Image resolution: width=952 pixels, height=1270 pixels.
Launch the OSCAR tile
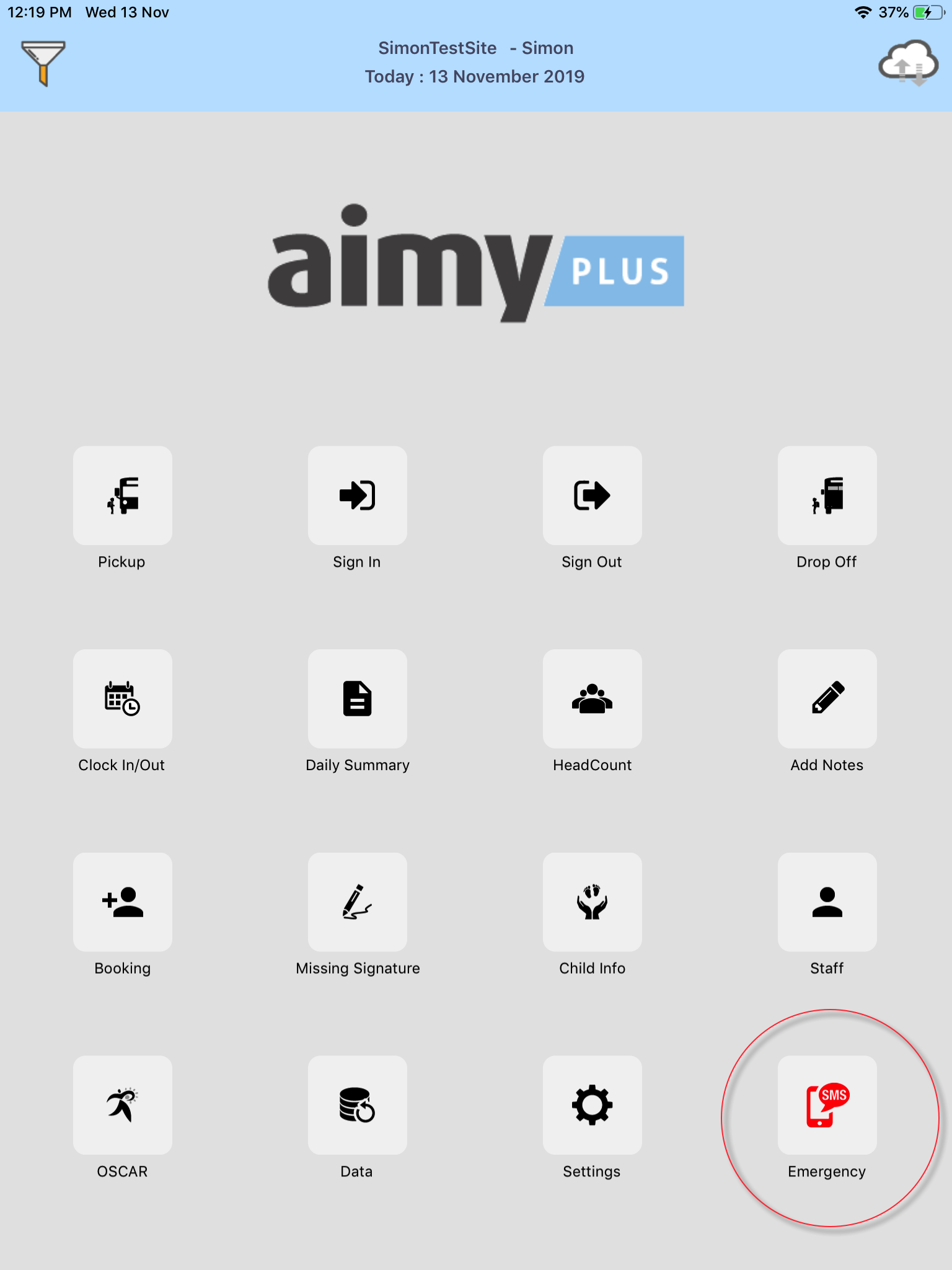pos(122,1105)
